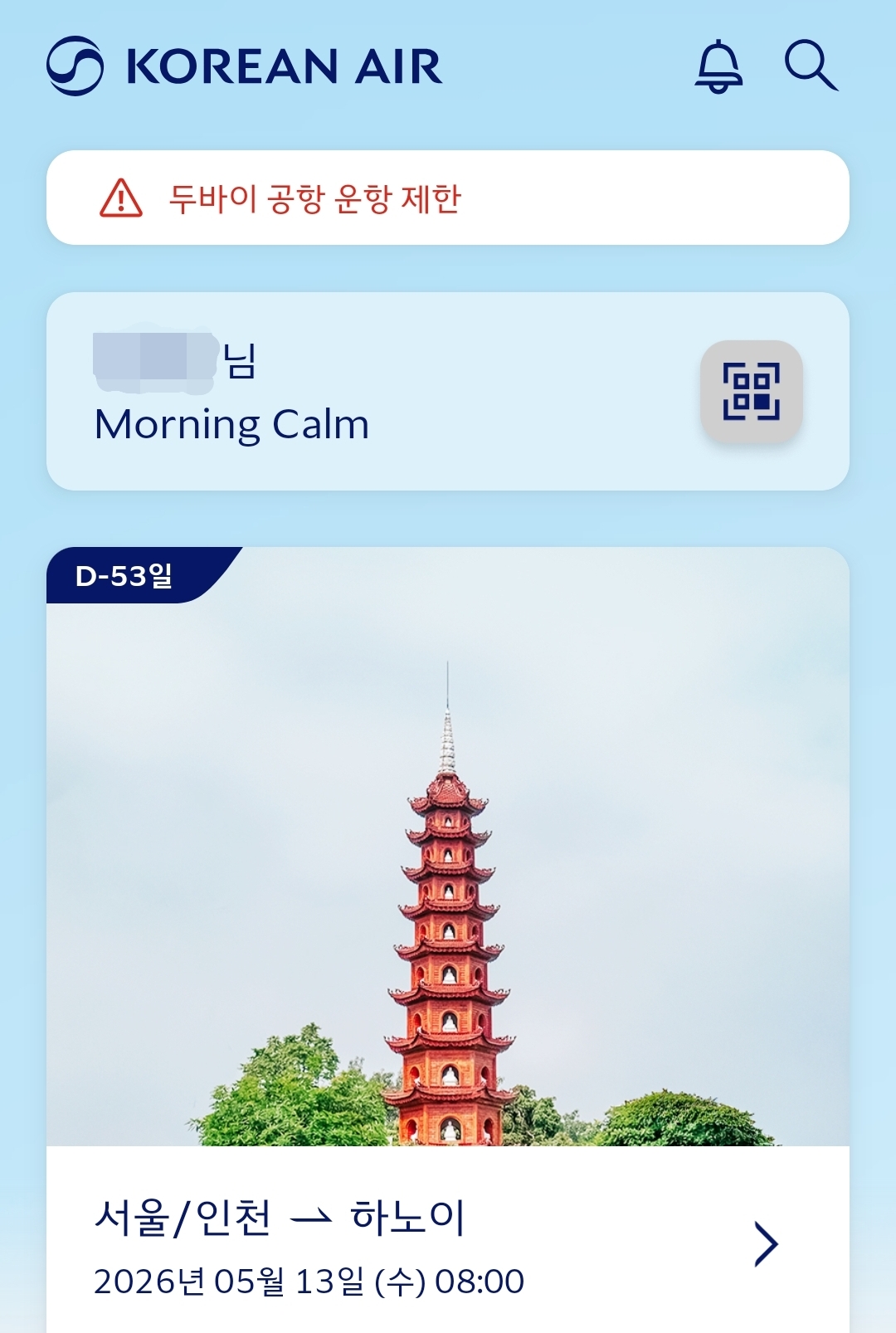Open the notifications bell

click(718, 66)
